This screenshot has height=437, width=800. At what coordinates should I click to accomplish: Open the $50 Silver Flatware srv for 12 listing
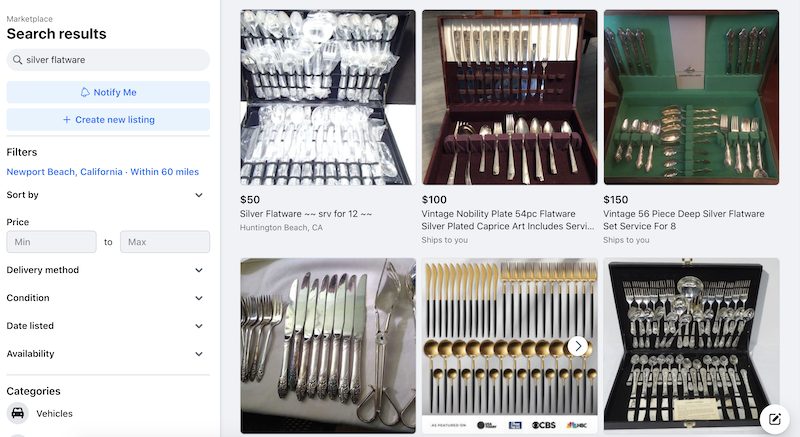click(328, 97)
